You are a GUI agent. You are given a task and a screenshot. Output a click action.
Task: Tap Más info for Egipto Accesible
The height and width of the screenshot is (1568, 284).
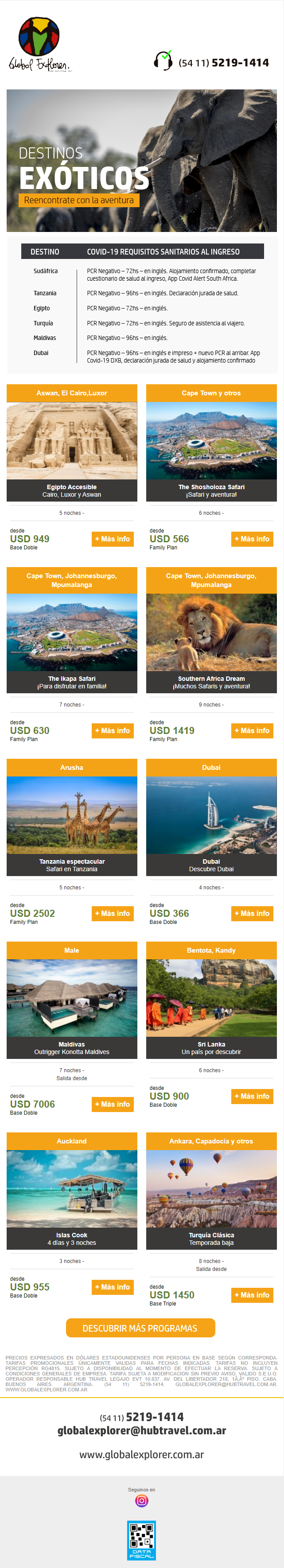[x=113, y=539]
